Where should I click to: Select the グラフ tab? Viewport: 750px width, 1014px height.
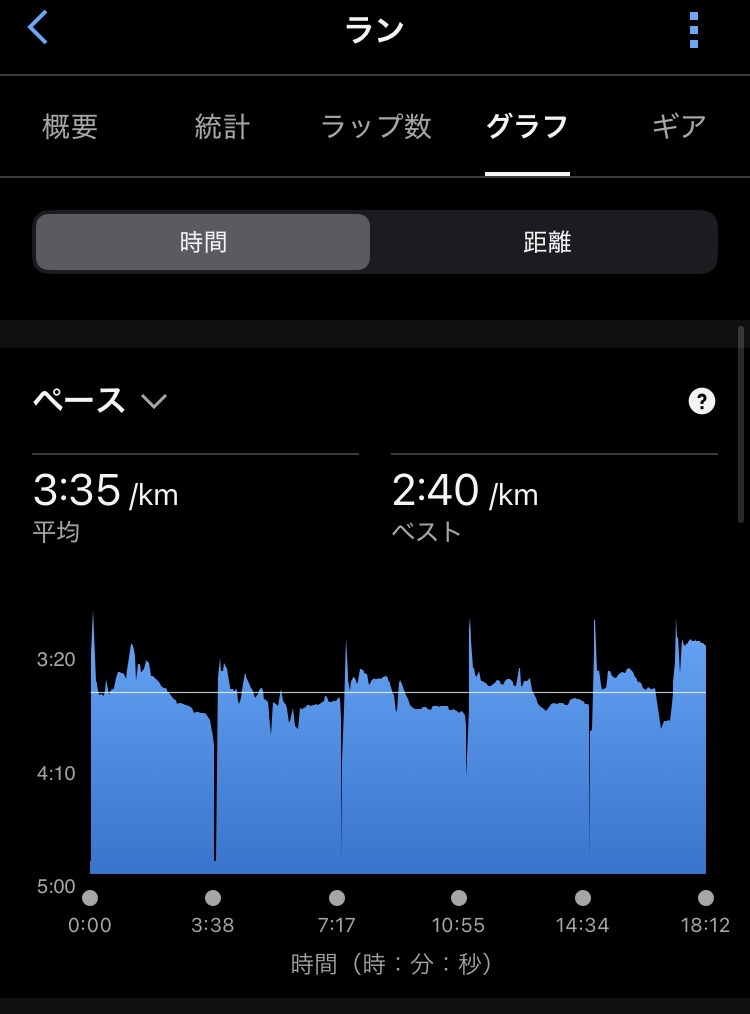tap(527, 126)
